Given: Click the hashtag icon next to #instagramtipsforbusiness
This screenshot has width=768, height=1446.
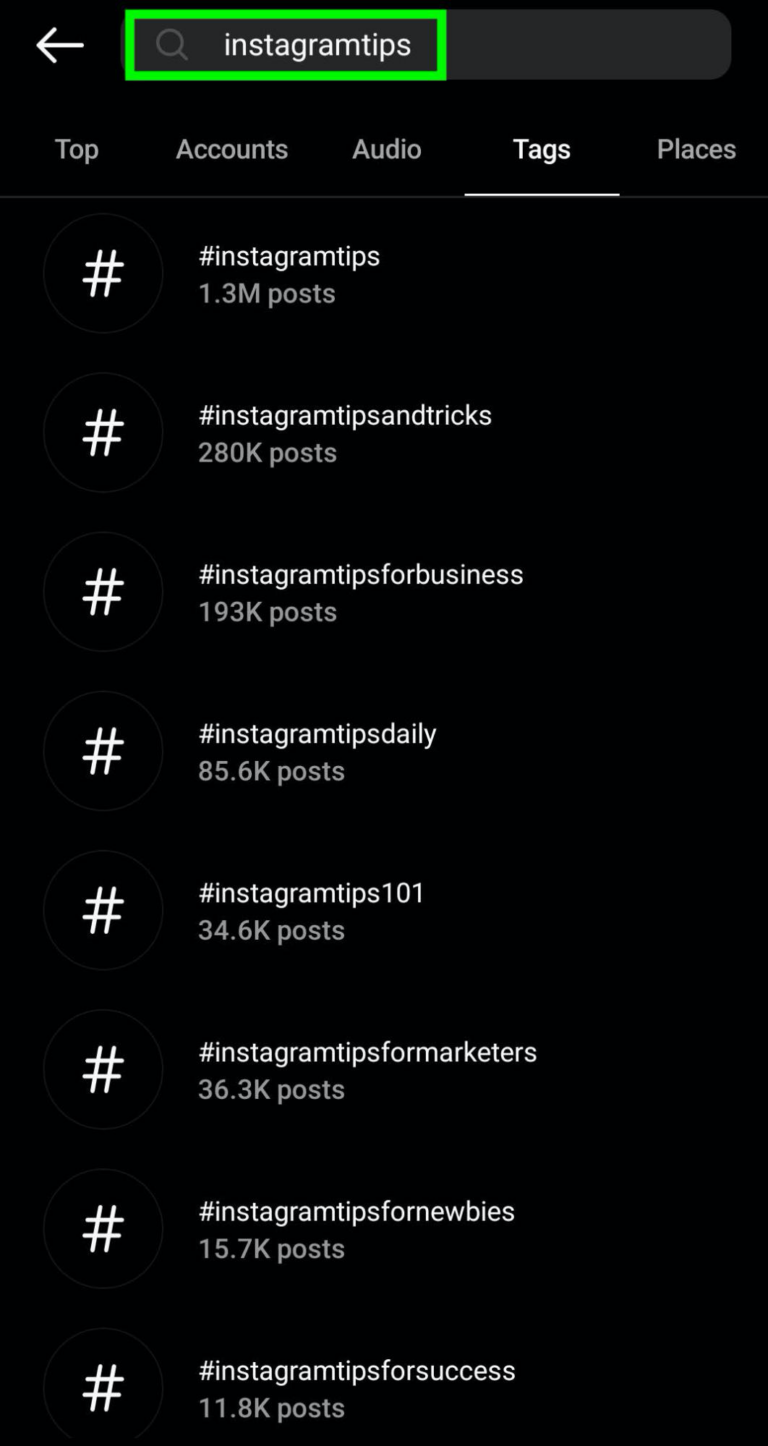Looking at the screenshot, I should click(102, 591).
